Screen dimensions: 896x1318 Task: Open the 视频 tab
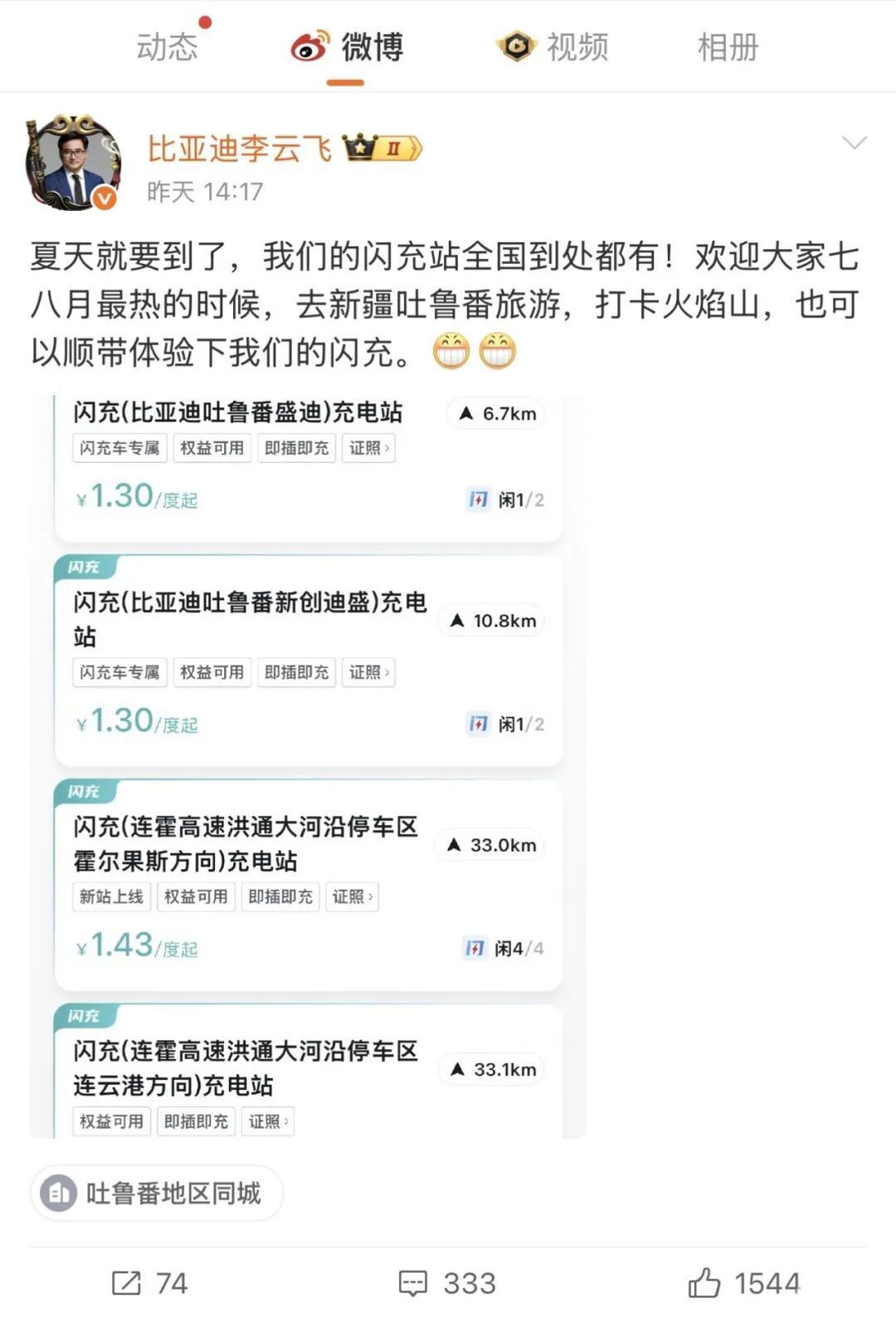pyautogui.click(x=553, y=47)
